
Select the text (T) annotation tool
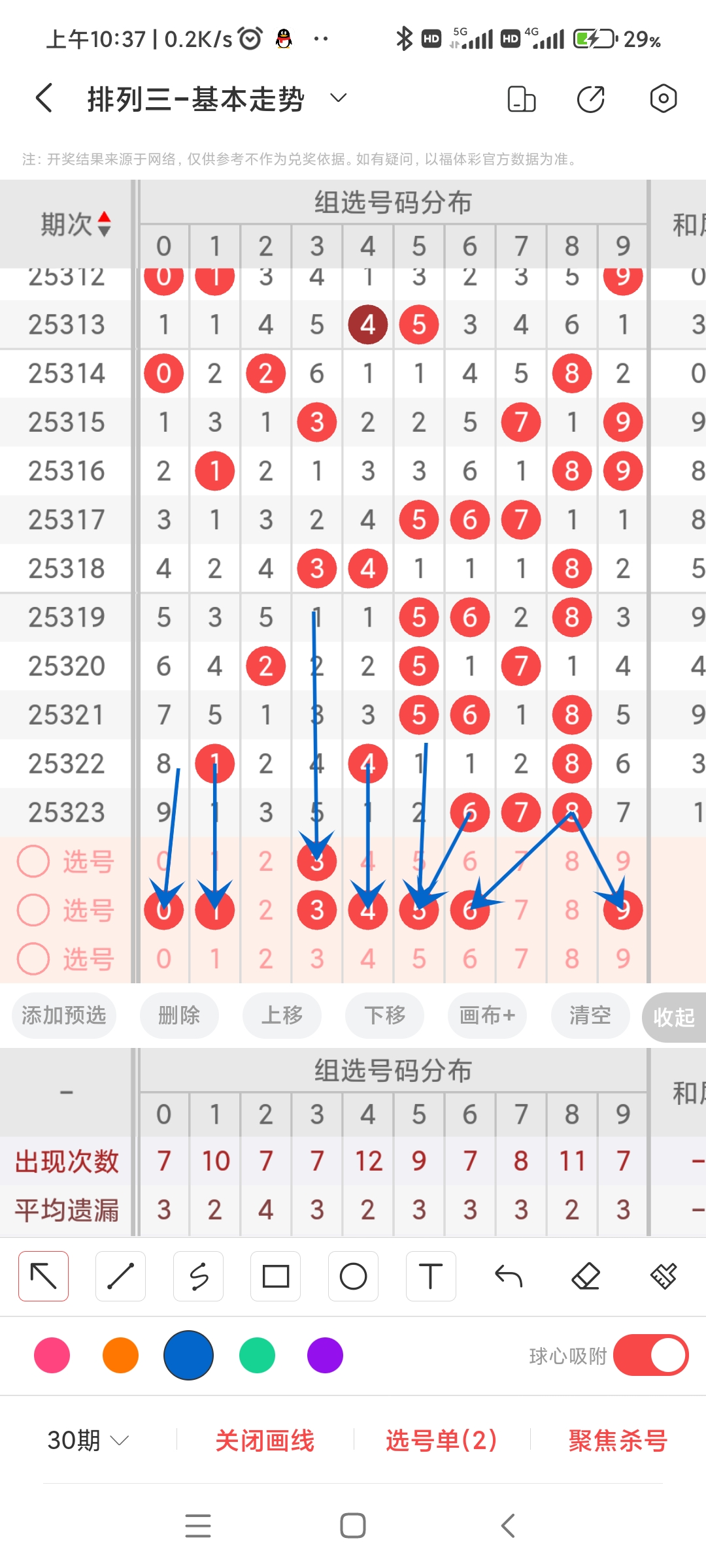pos(431,1275)
